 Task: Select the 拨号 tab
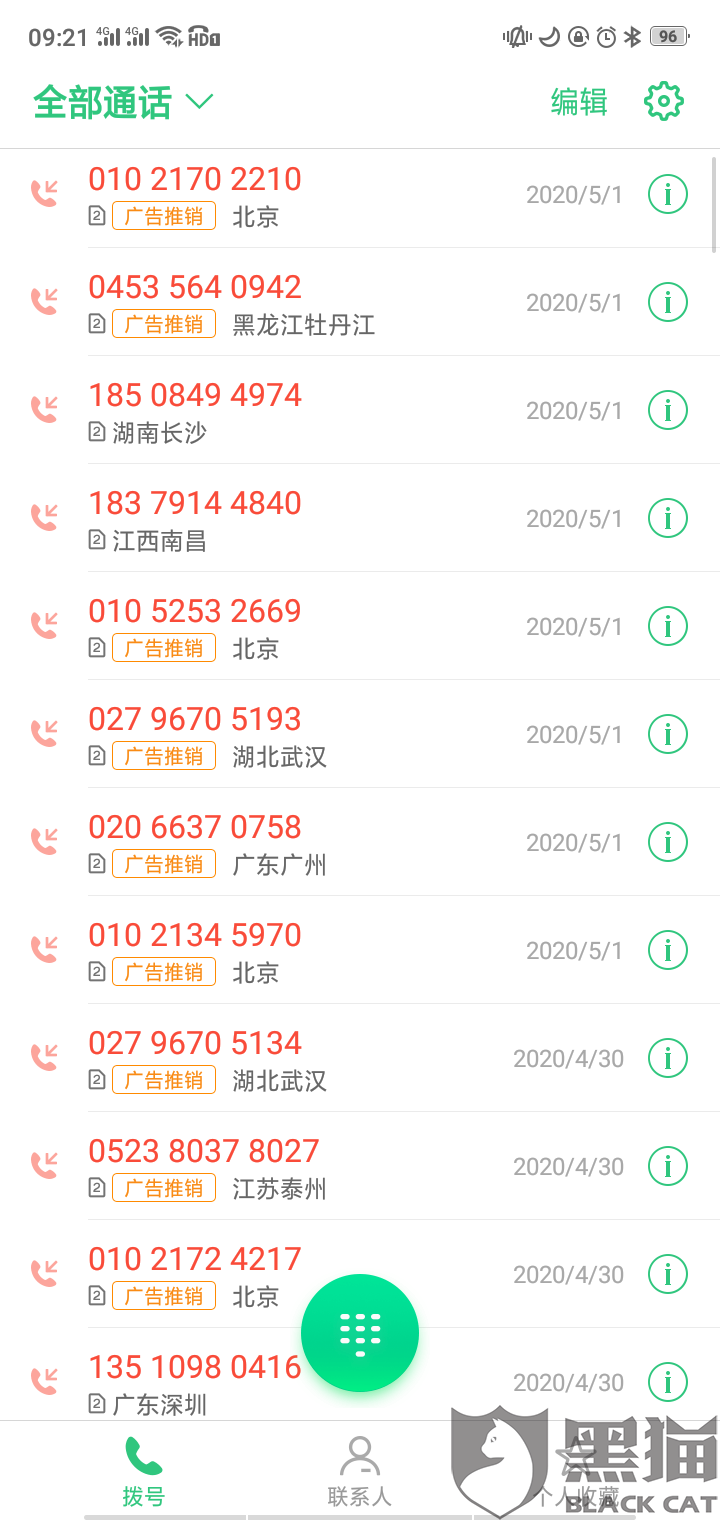[143, 1472]
